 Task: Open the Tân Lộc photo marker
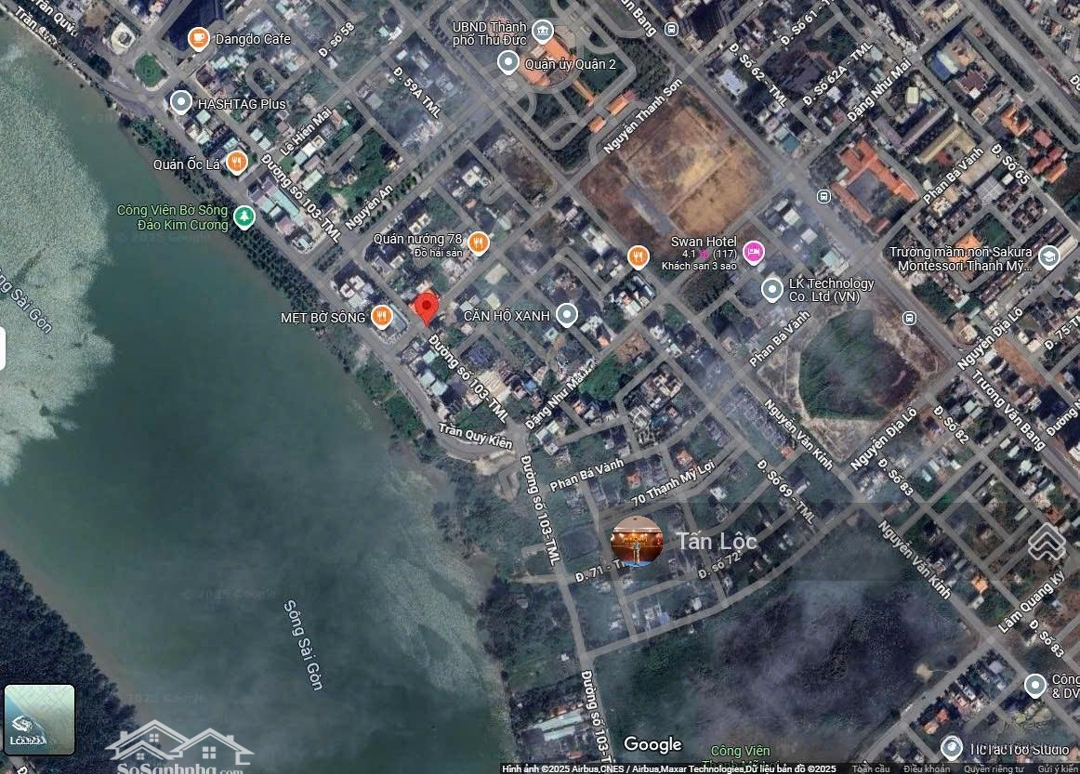click(x=637, y=541)
